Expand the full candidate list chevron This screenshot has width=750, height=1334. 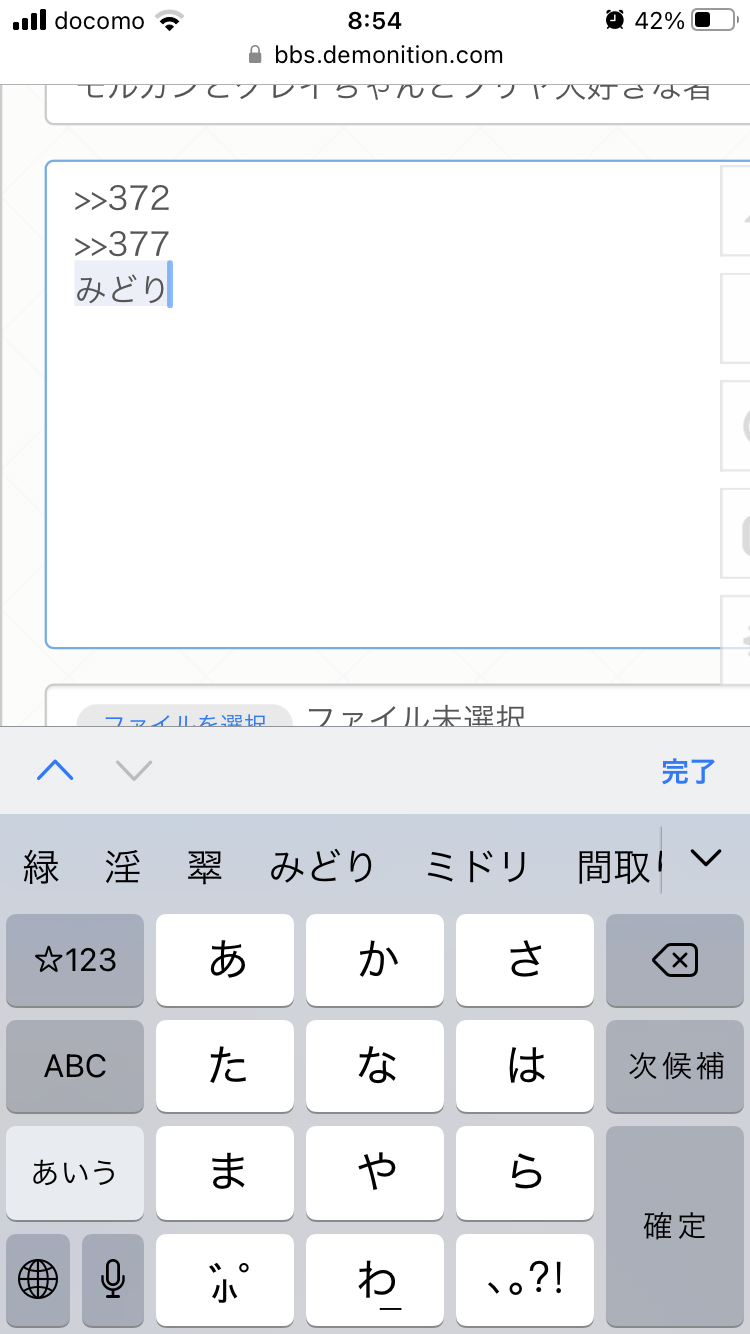[706, 858]
